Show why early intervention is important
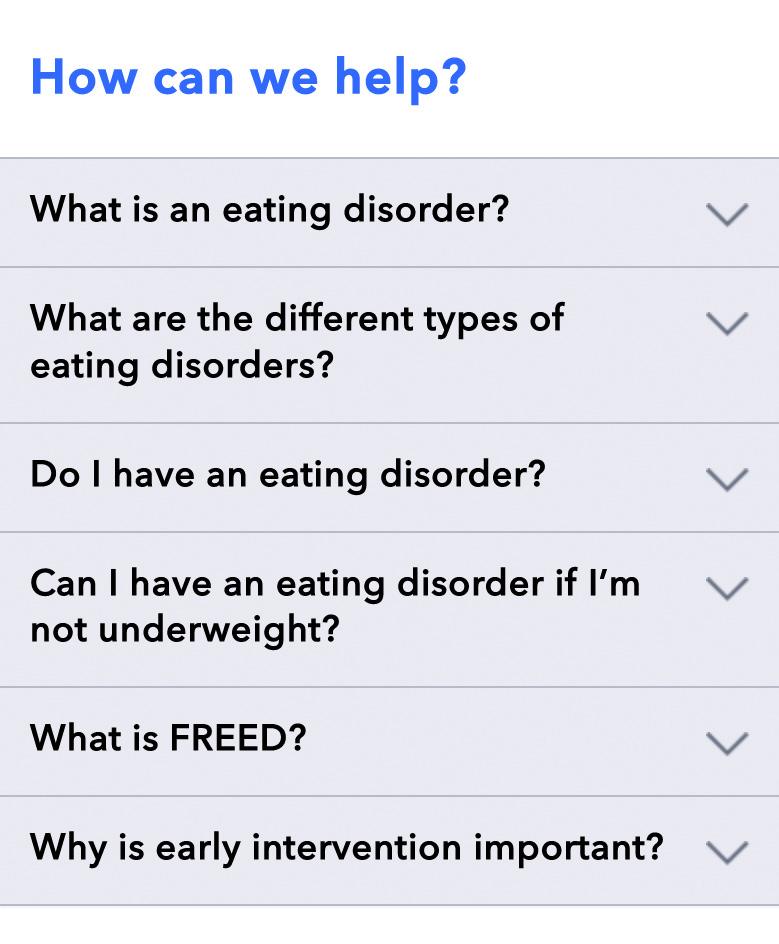This screenshot has height=944, width=779. (726, 852)
